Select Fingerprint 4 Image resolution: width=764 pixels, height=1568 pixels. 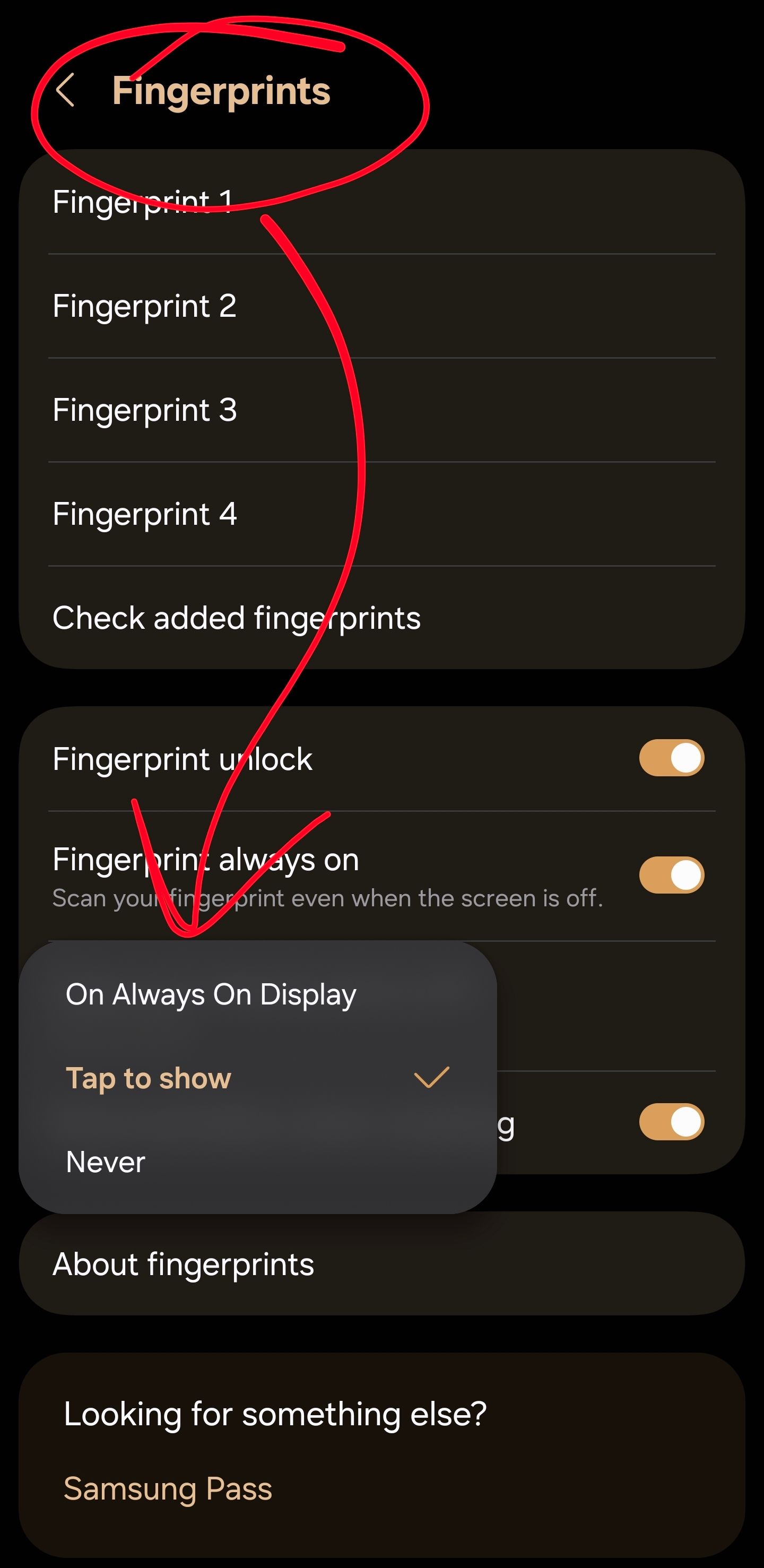point(145,514)
